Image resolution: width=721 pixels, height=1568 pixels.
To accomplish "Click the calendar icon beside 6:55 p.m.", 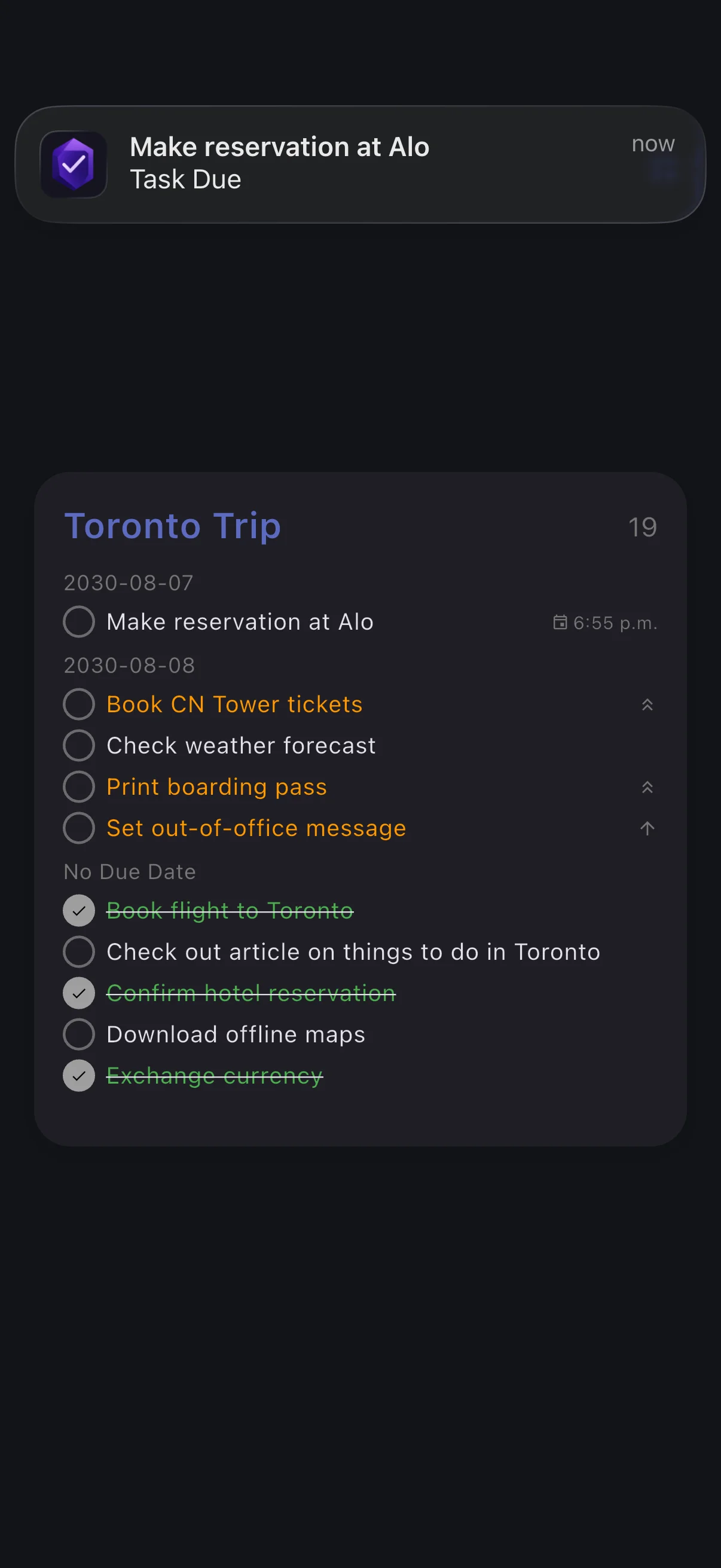I will [560, 621].
